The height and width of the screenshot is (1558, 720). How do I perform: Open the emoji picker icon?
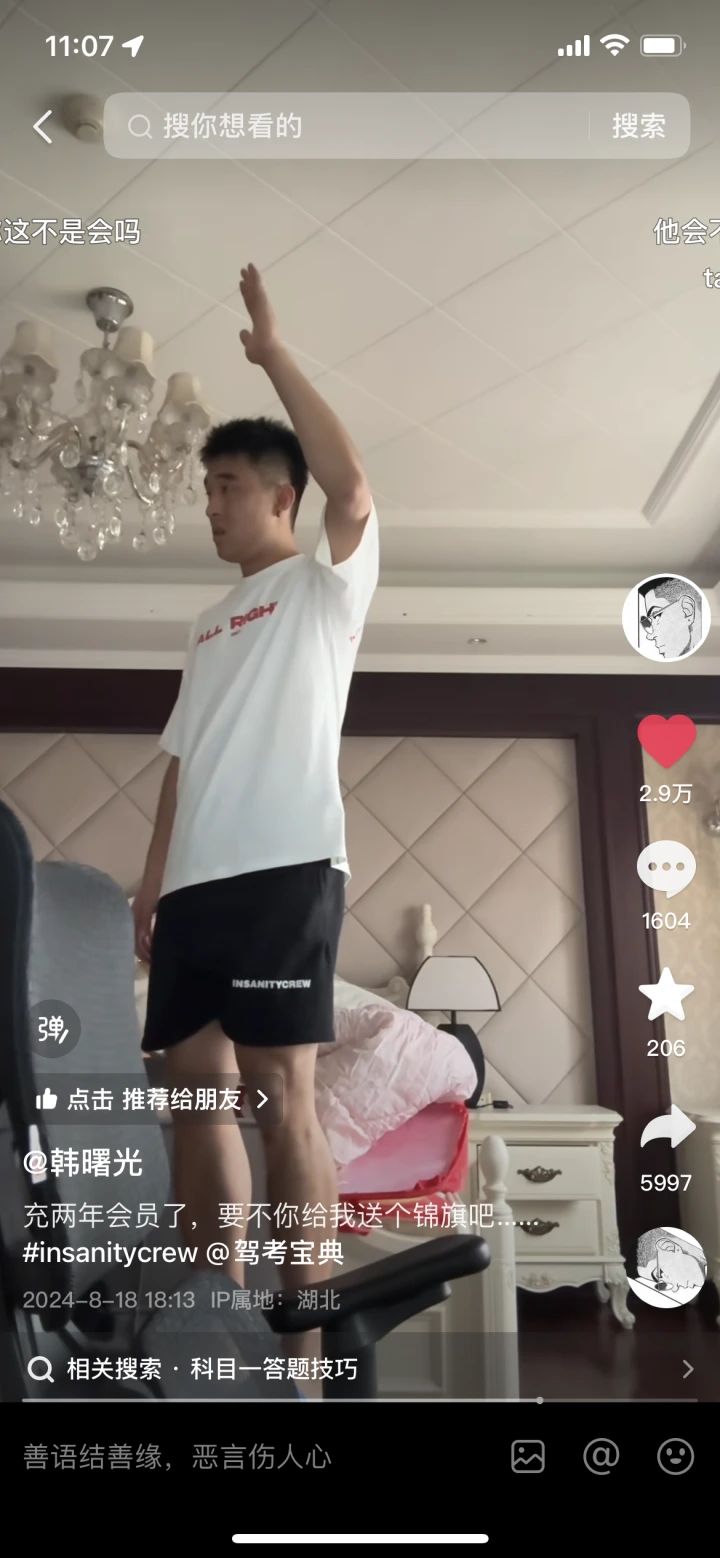(675, 1456)
